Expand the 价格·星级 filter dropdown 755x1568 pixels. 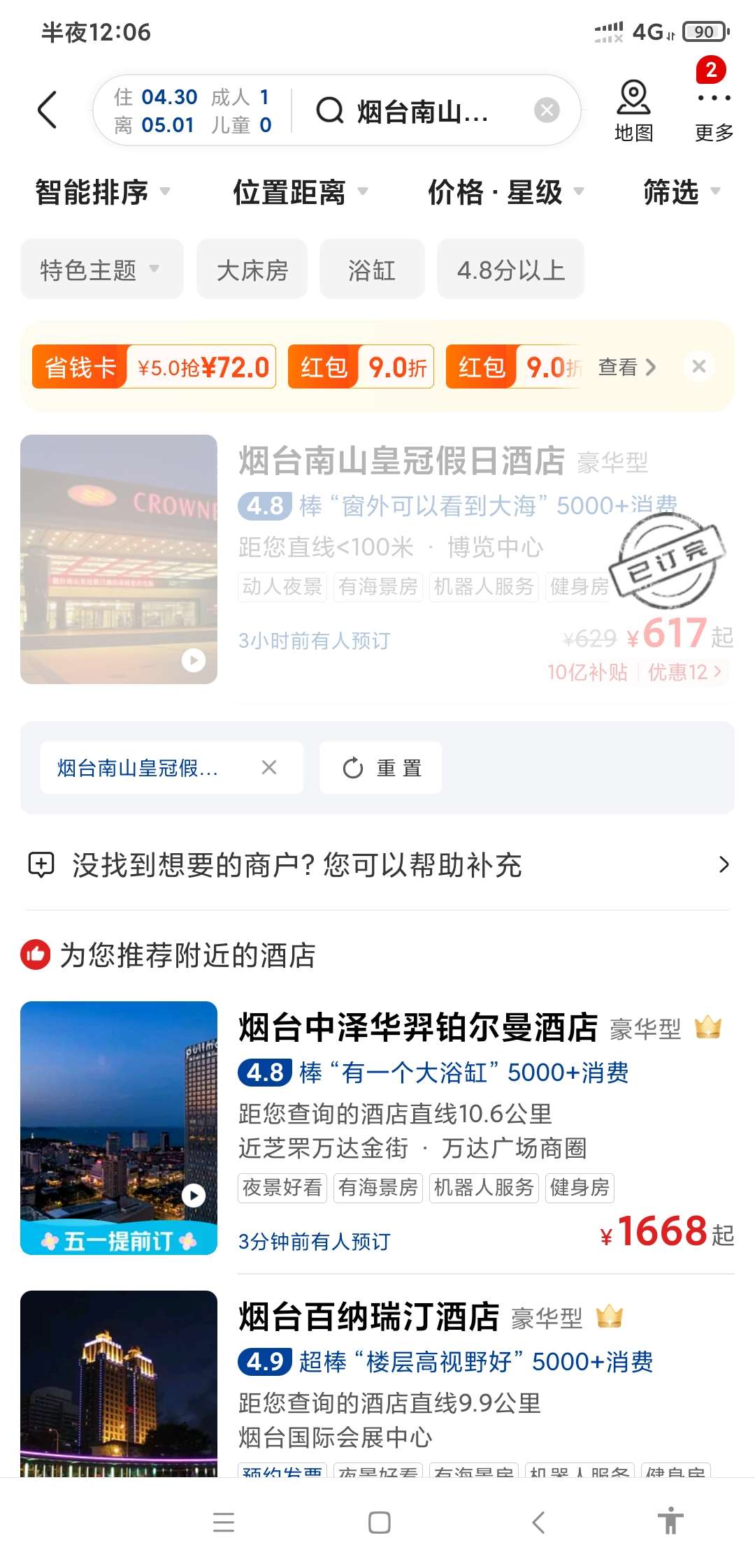click(505, 192)
